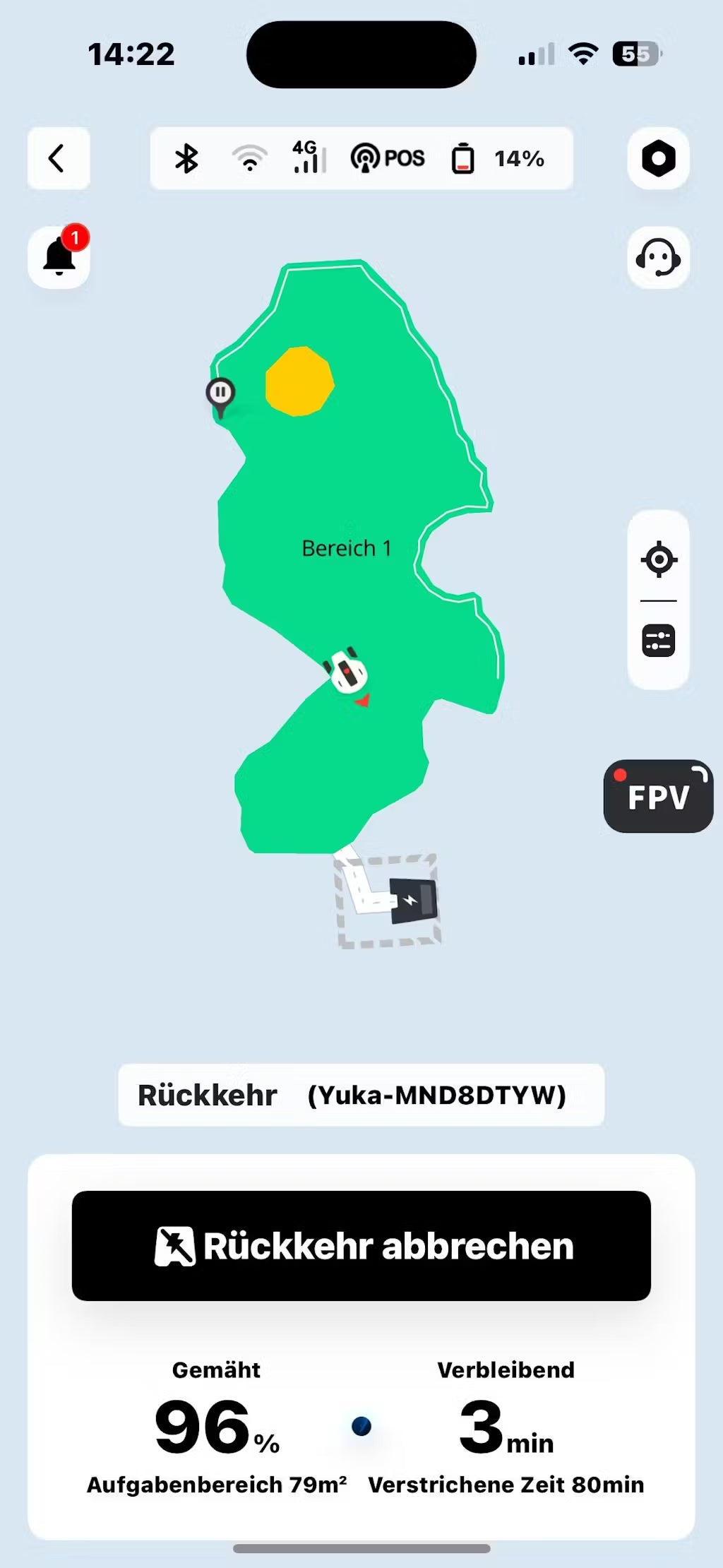Tap the charging station on the map
This screenshot has height=1568, width=723.
pos(414,901)
